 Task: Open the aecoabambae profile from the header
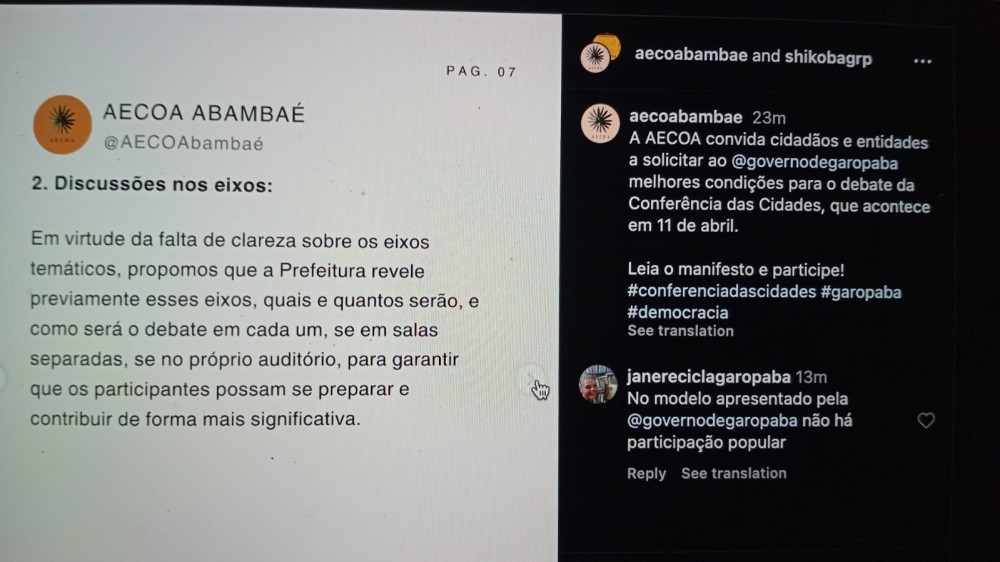[x=690, y=57]
